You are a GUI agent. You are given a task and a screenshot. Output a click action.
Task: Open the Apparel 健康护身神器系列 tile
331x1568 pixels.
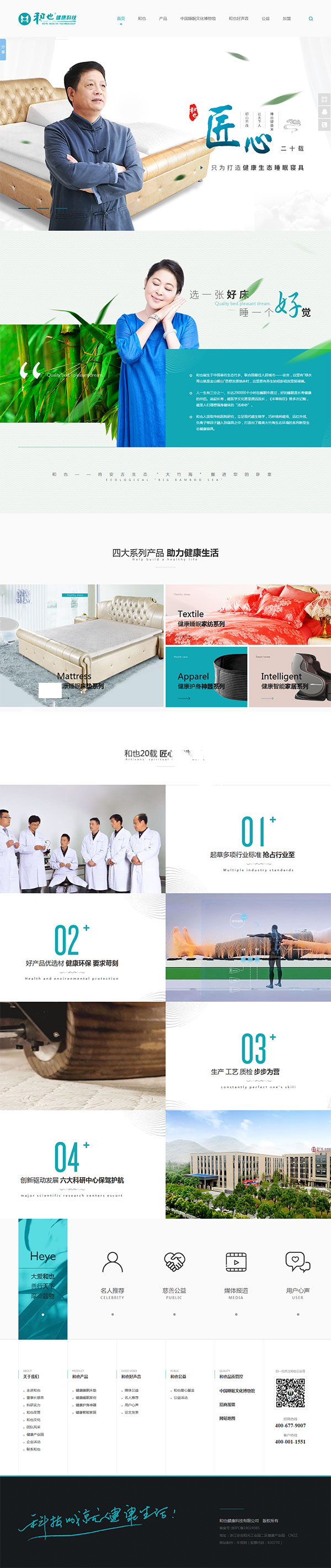[206, 676]
